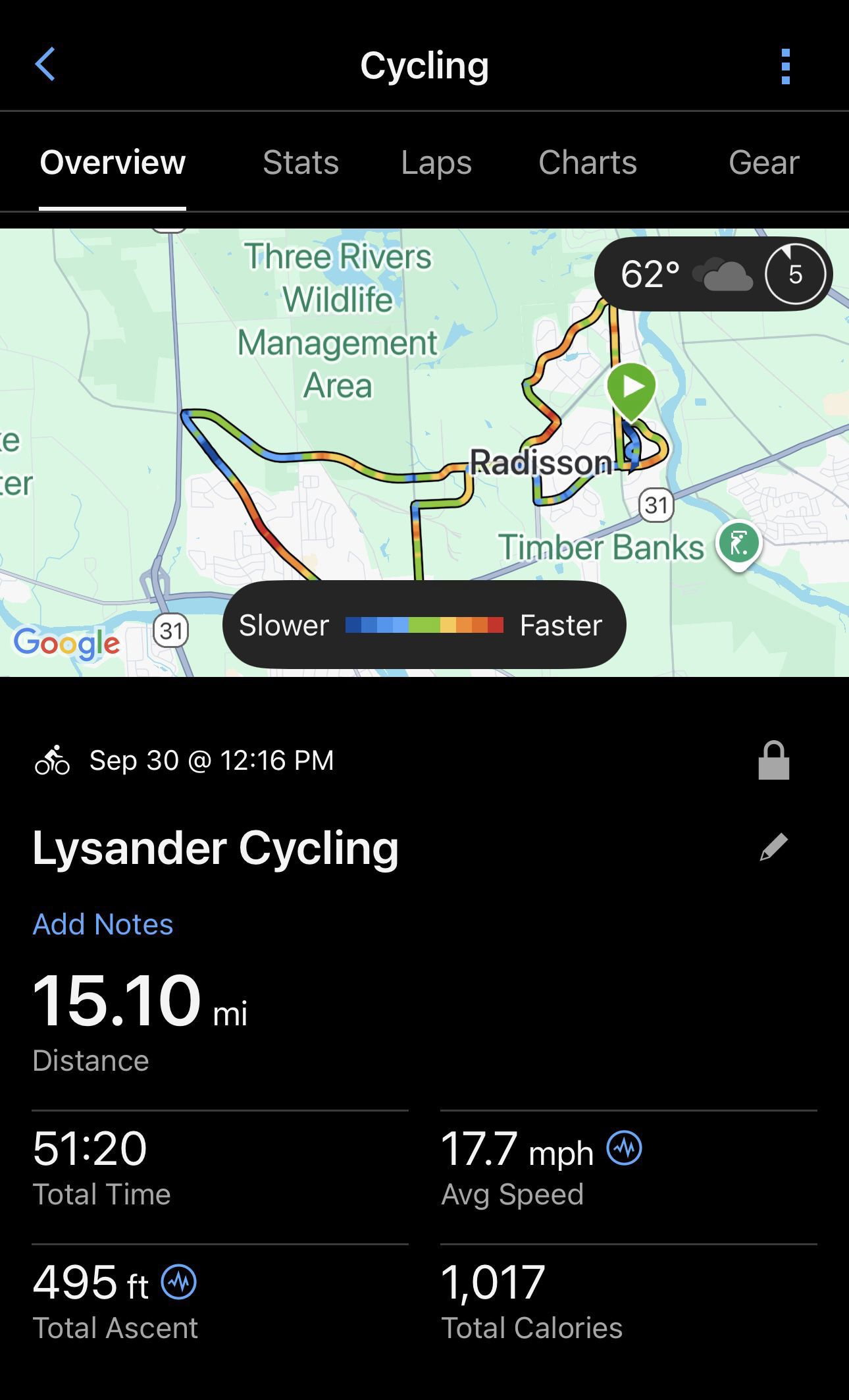This screenshot has width=849, height=1400.
Task: Open the three-dot overflow menu
Action: (785, 66)
